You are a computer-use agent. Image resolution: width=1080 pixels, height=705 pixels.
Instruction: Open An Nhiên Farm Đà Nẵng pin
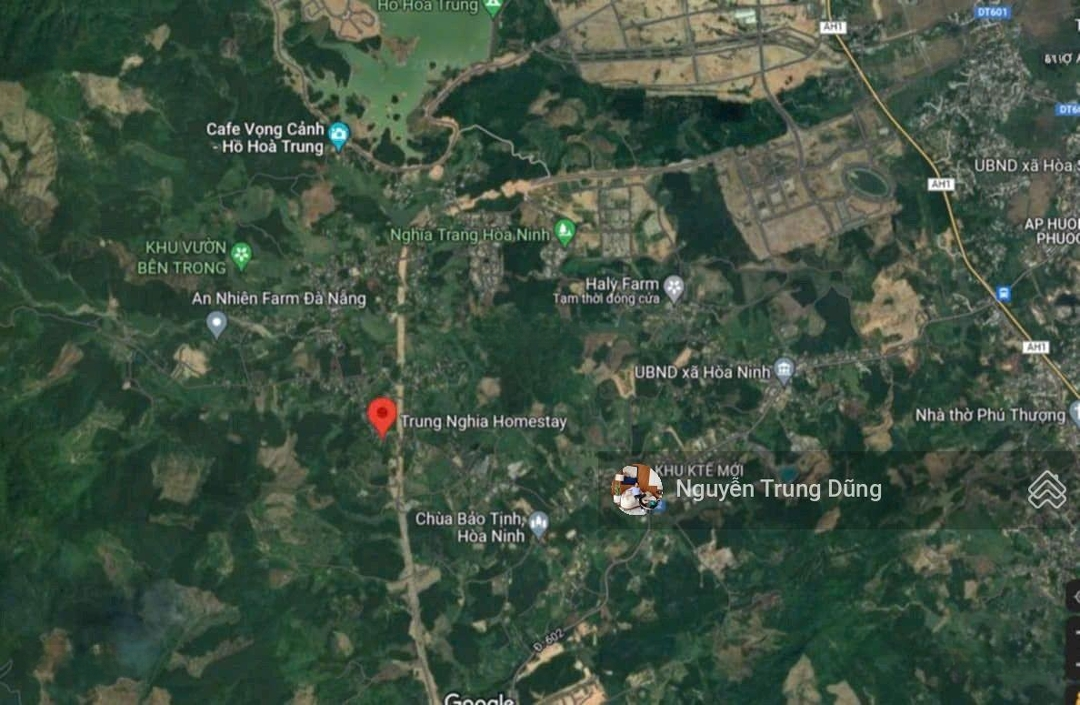tap(217, 323)
